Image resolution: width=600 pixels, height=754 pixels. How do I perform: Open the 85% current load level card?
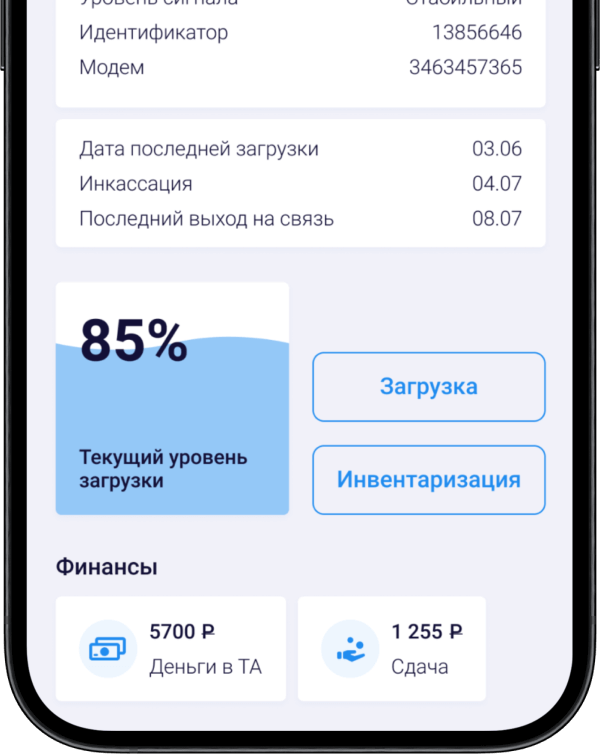click(172, 398)
